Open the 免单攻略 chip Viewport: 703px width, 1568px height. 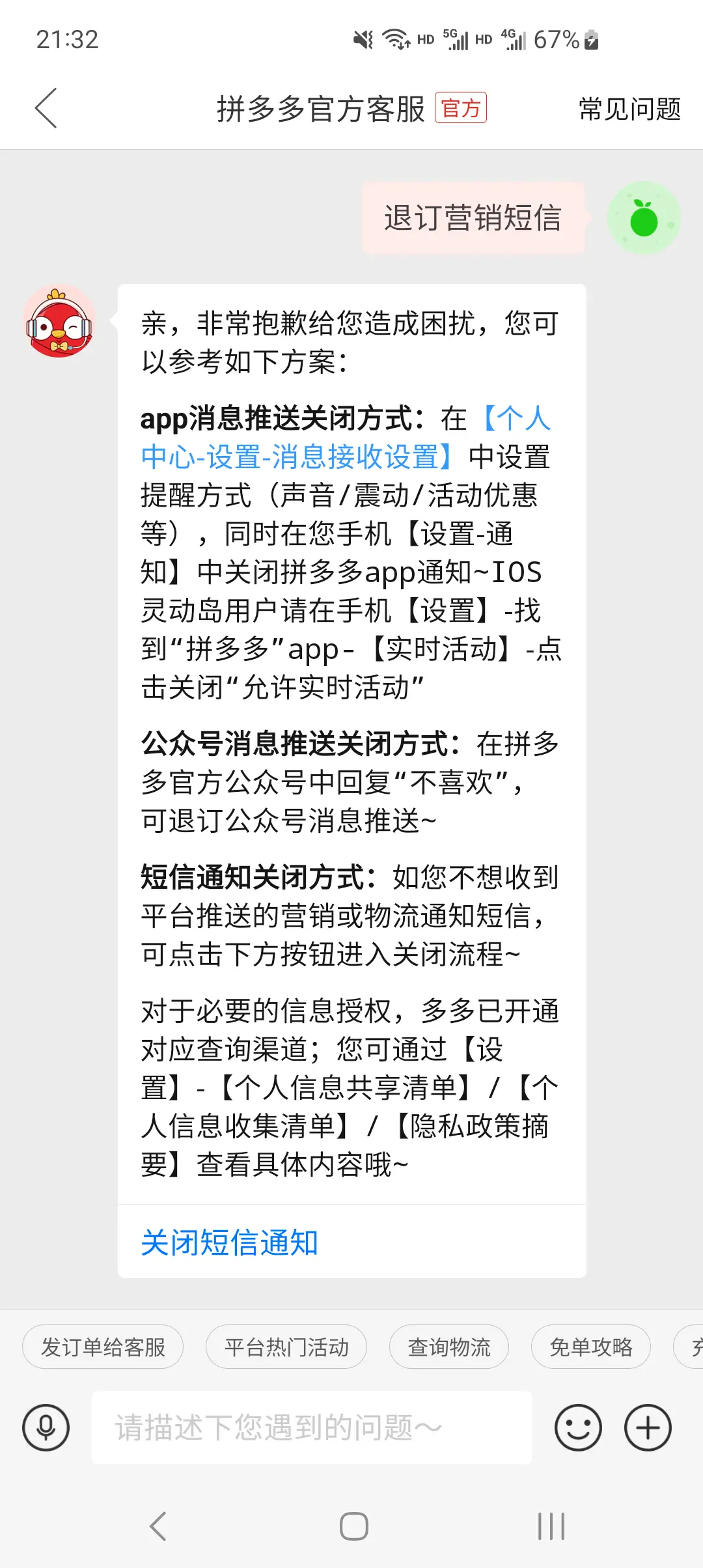coord(590,1347)
